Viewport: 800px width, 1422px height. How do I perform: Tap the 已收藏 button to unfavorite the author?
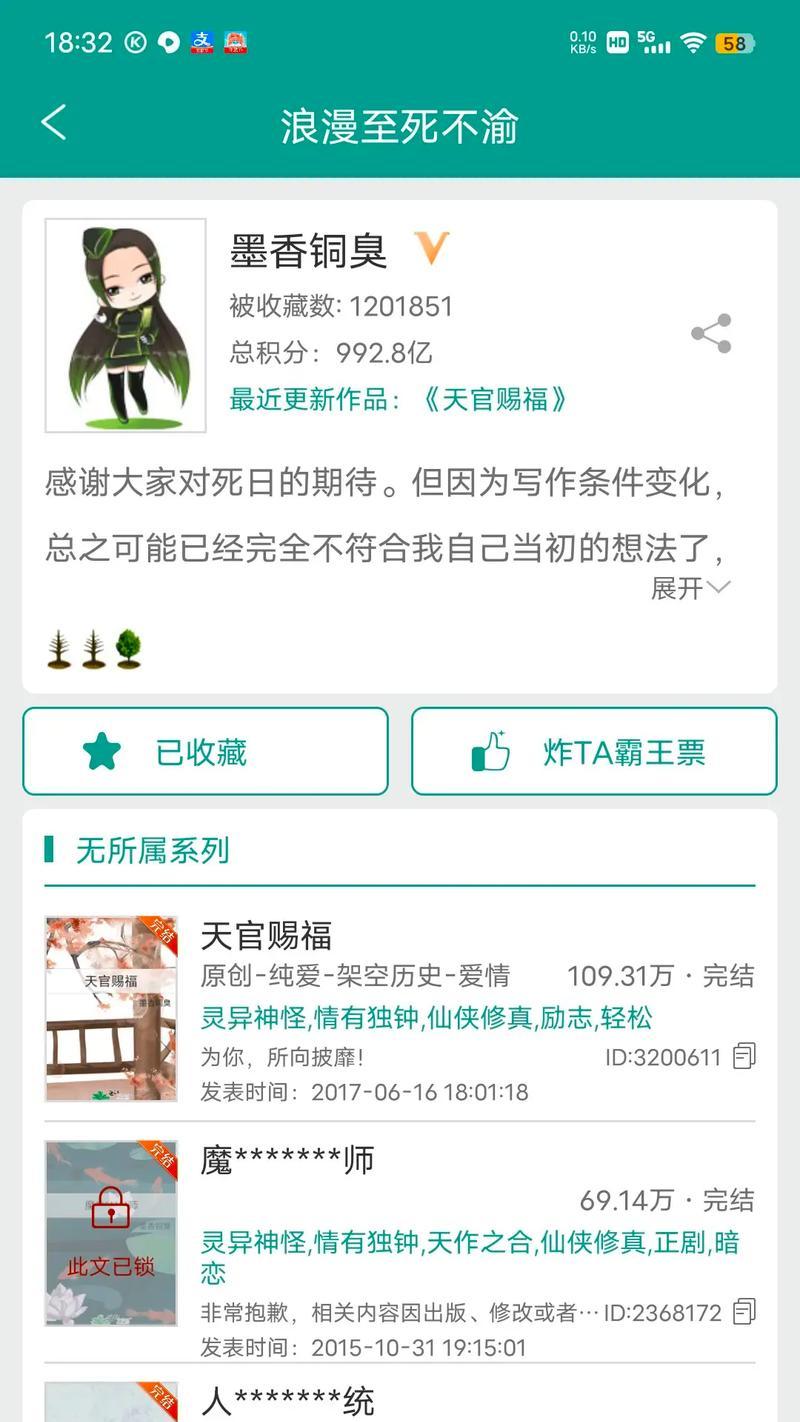coord(205,751)
